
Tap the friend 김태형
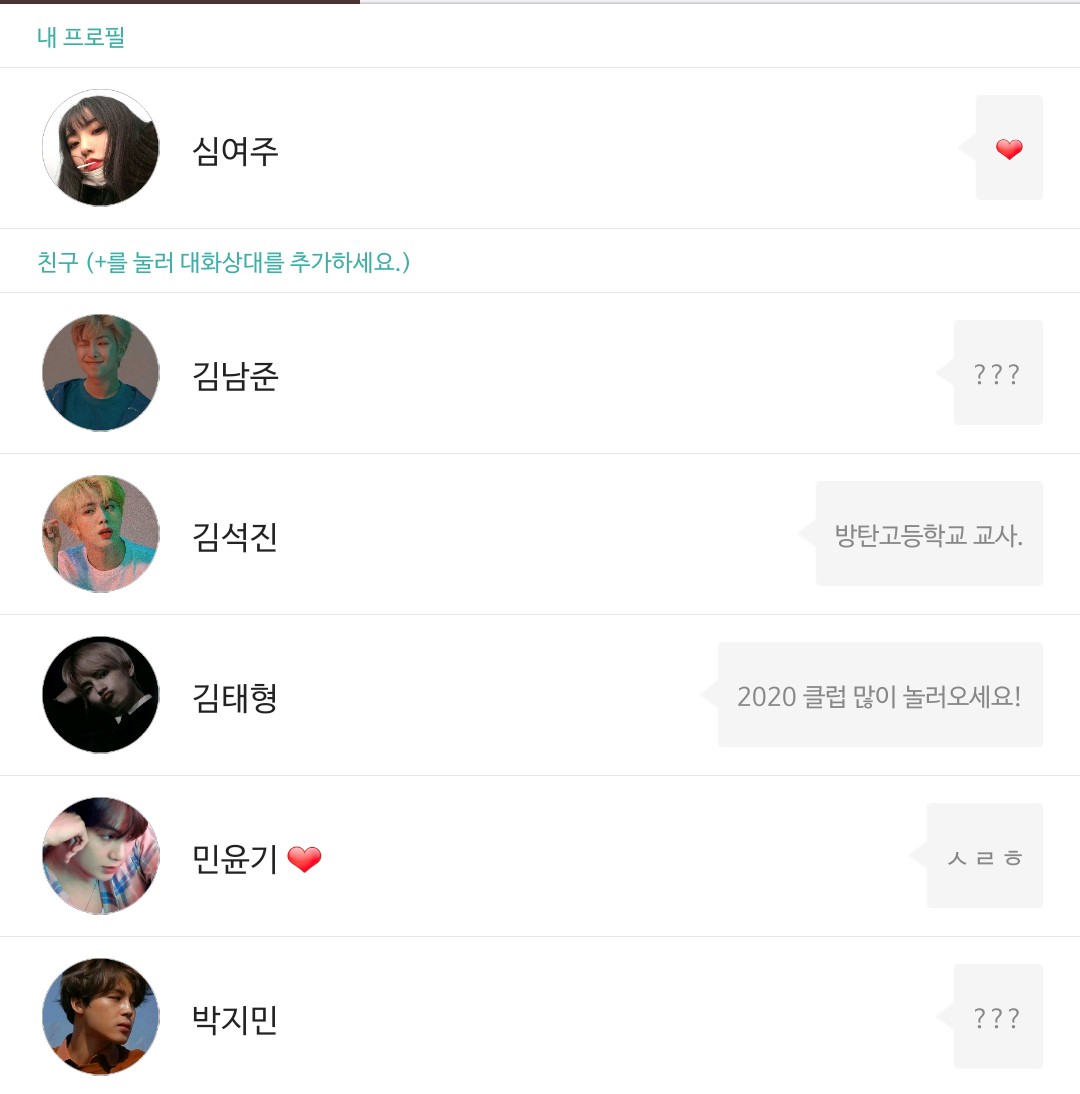[x=235, y=697]
